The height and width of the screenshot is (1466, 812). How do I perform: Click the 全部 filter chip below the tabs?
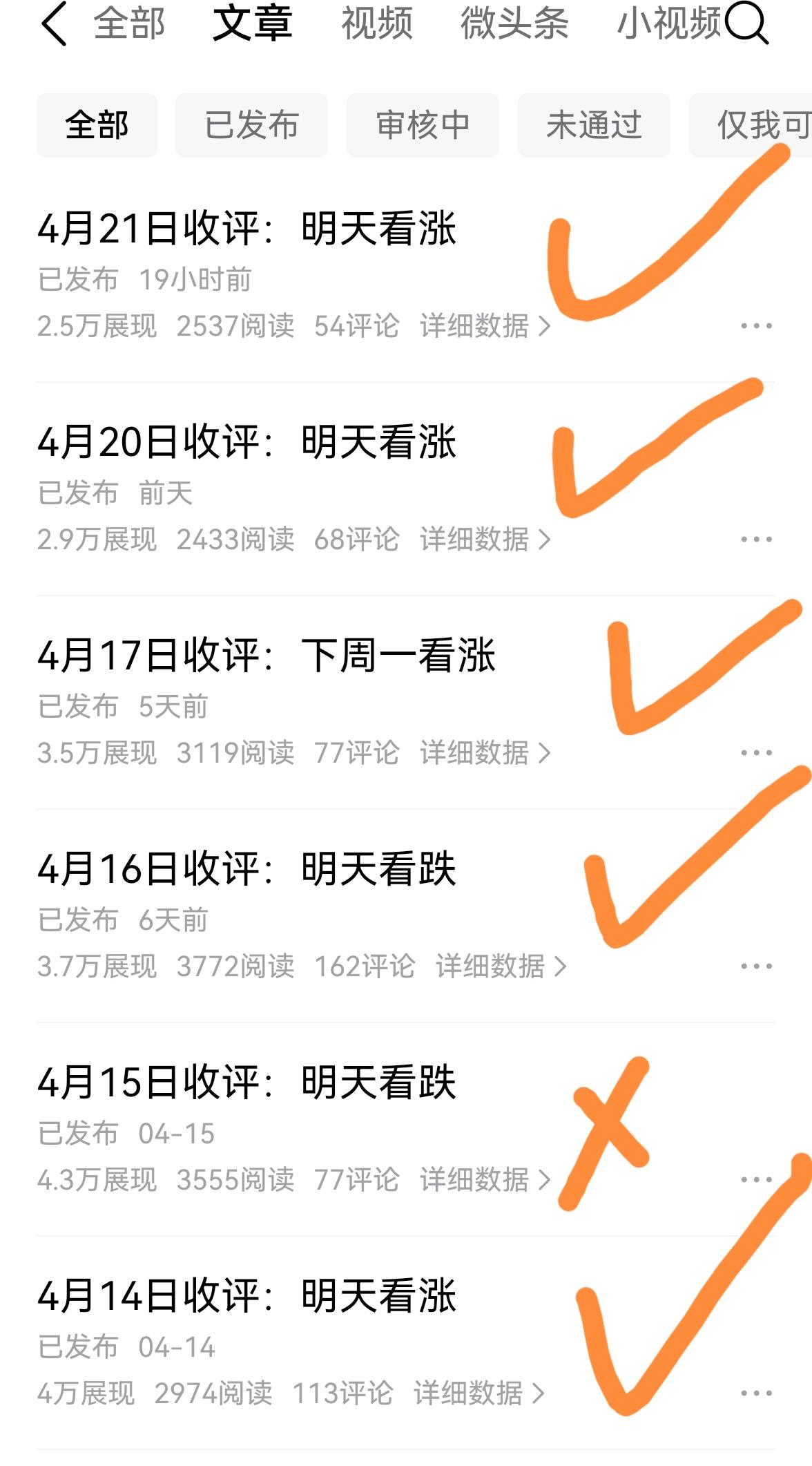click(x=97, y=125)
